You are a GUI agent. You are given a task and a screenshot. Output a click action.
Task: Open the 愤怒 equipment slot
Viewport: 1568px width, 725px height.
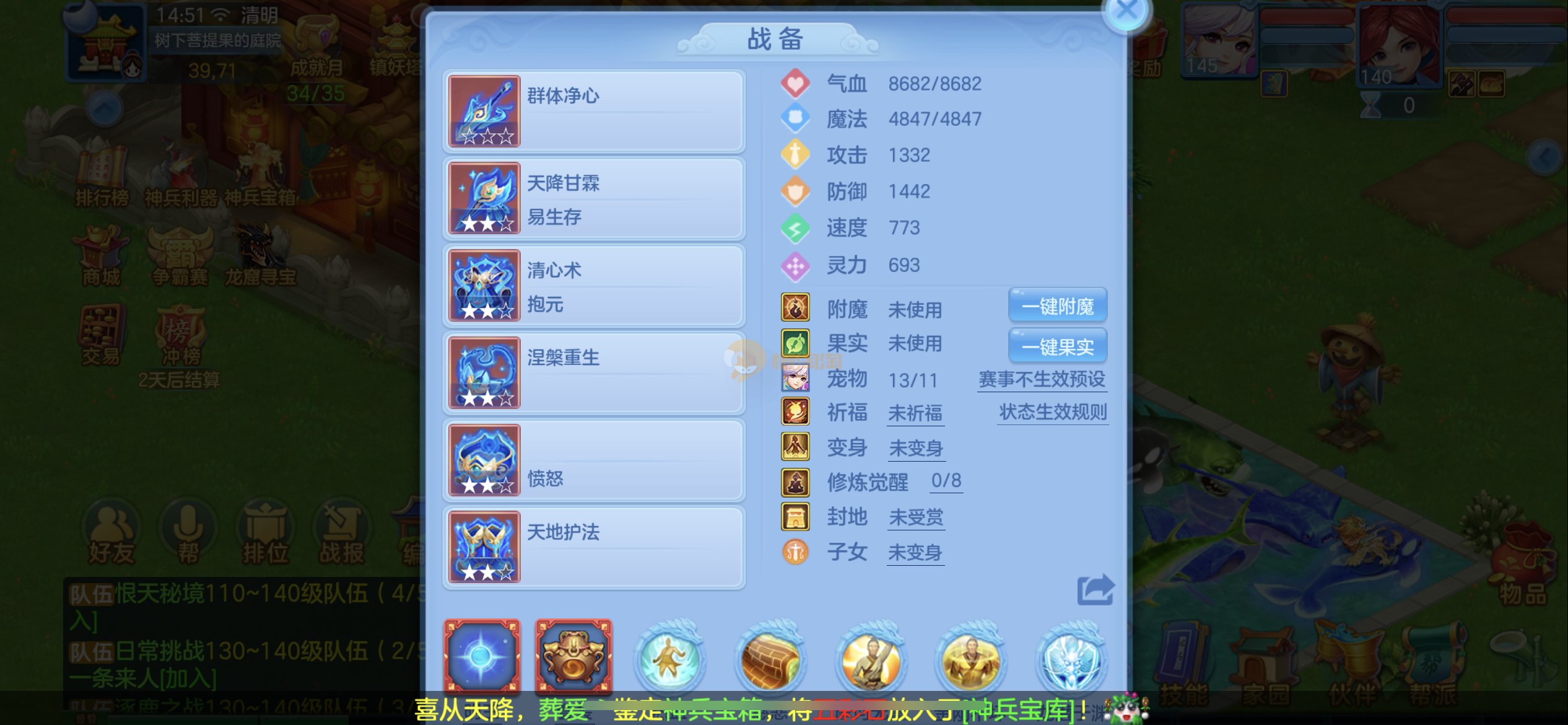[x=594, y=460]
